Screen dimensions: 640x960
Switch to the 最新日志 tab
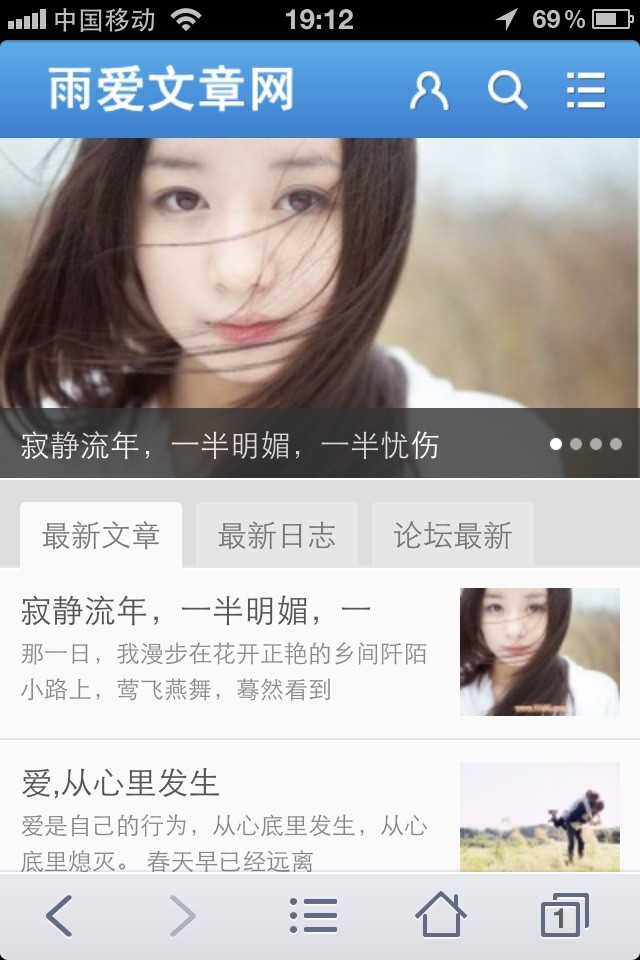(277, 536)
